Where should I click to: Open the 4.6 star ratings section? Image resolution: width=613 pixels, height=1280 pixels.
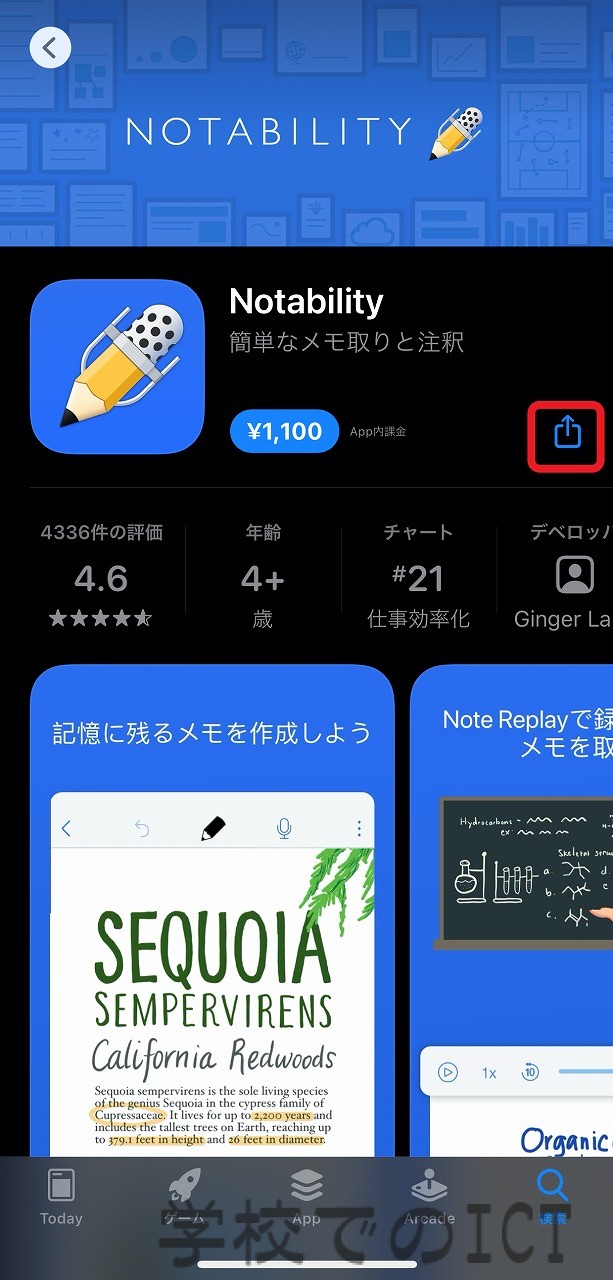101,576
